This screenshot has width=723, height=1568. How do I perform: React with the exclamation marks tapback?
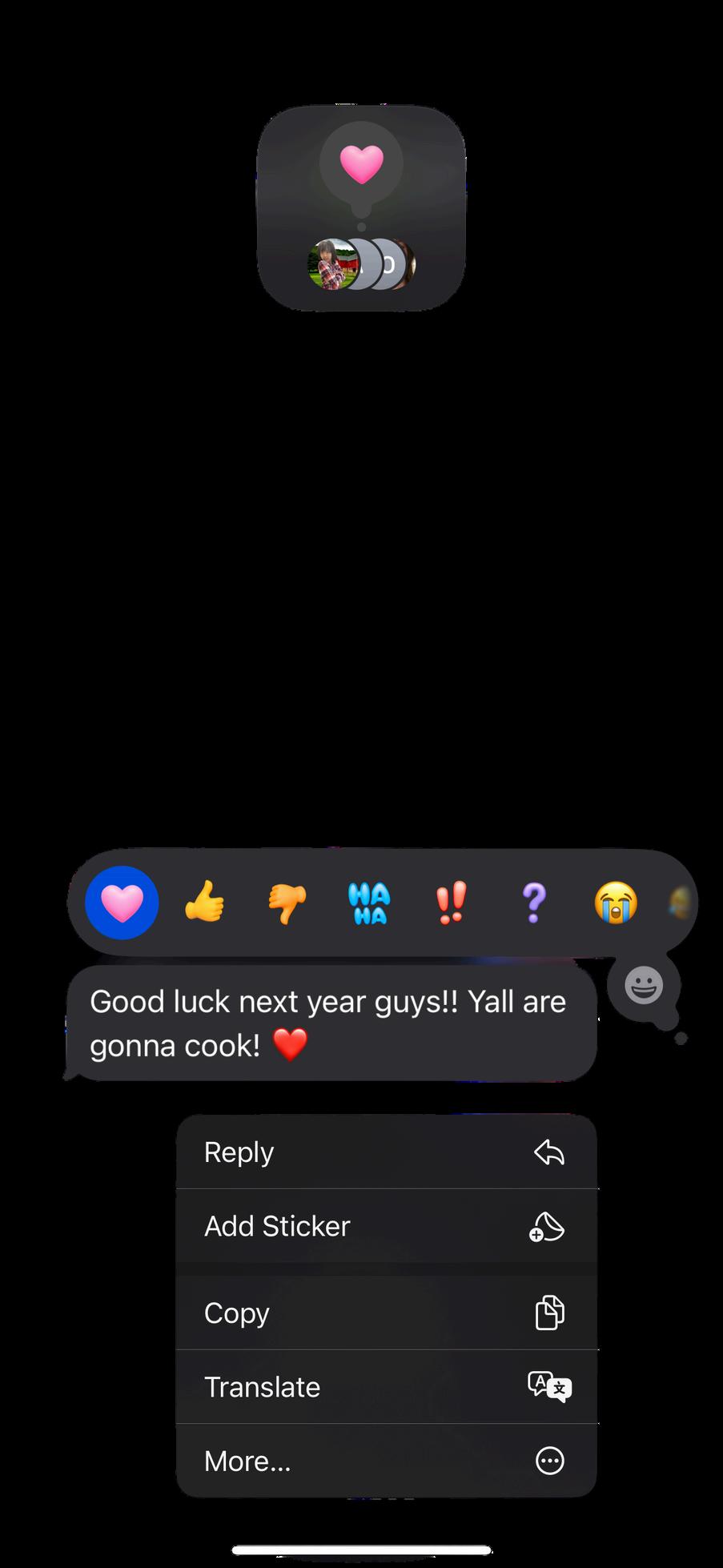[x=452, y=903]
